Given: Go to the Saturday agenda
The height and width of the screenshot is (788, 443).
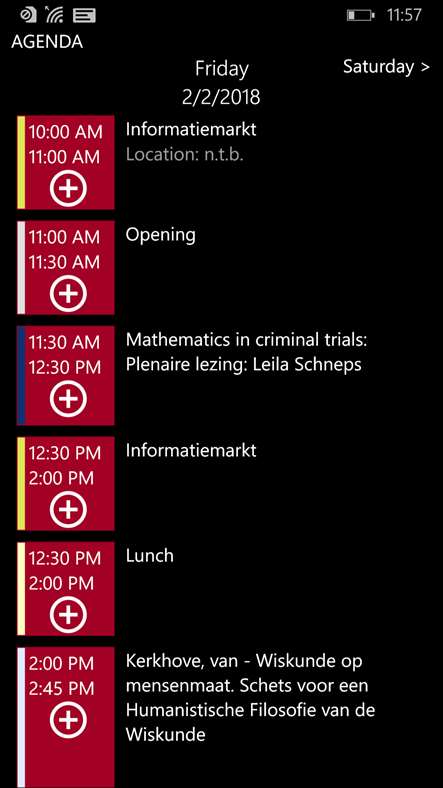Looking at the screenshot, I should (x=386, y=66).
